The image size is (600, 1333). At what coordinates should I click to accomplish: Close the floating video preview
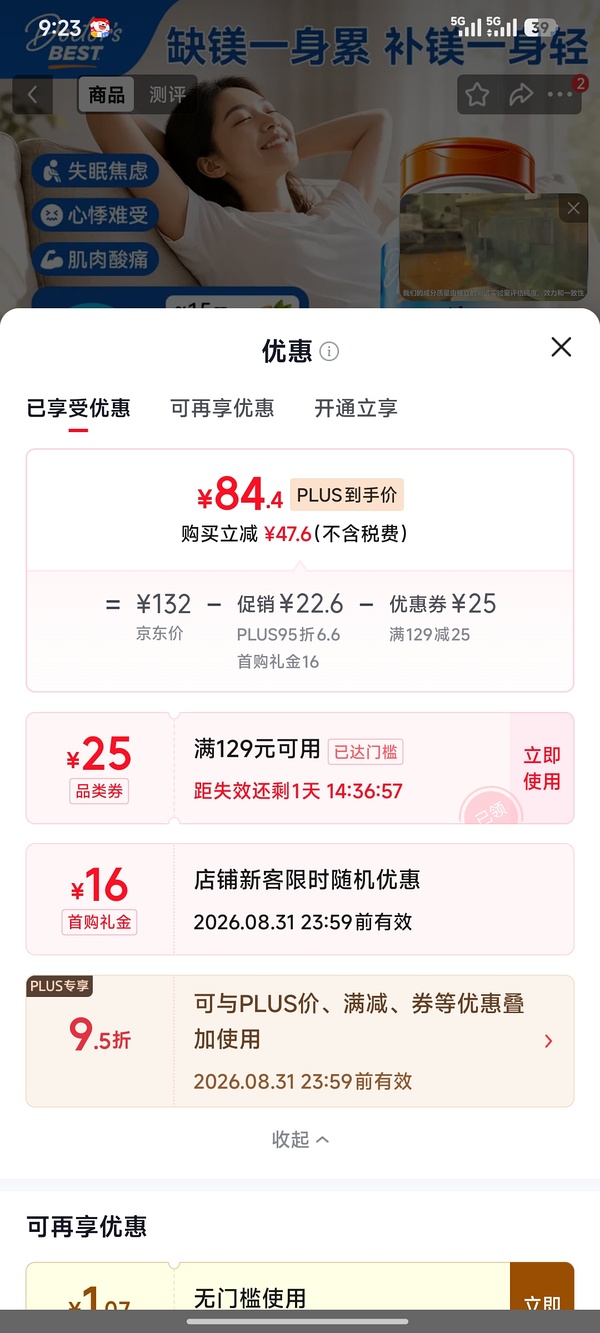pos(573,208)
